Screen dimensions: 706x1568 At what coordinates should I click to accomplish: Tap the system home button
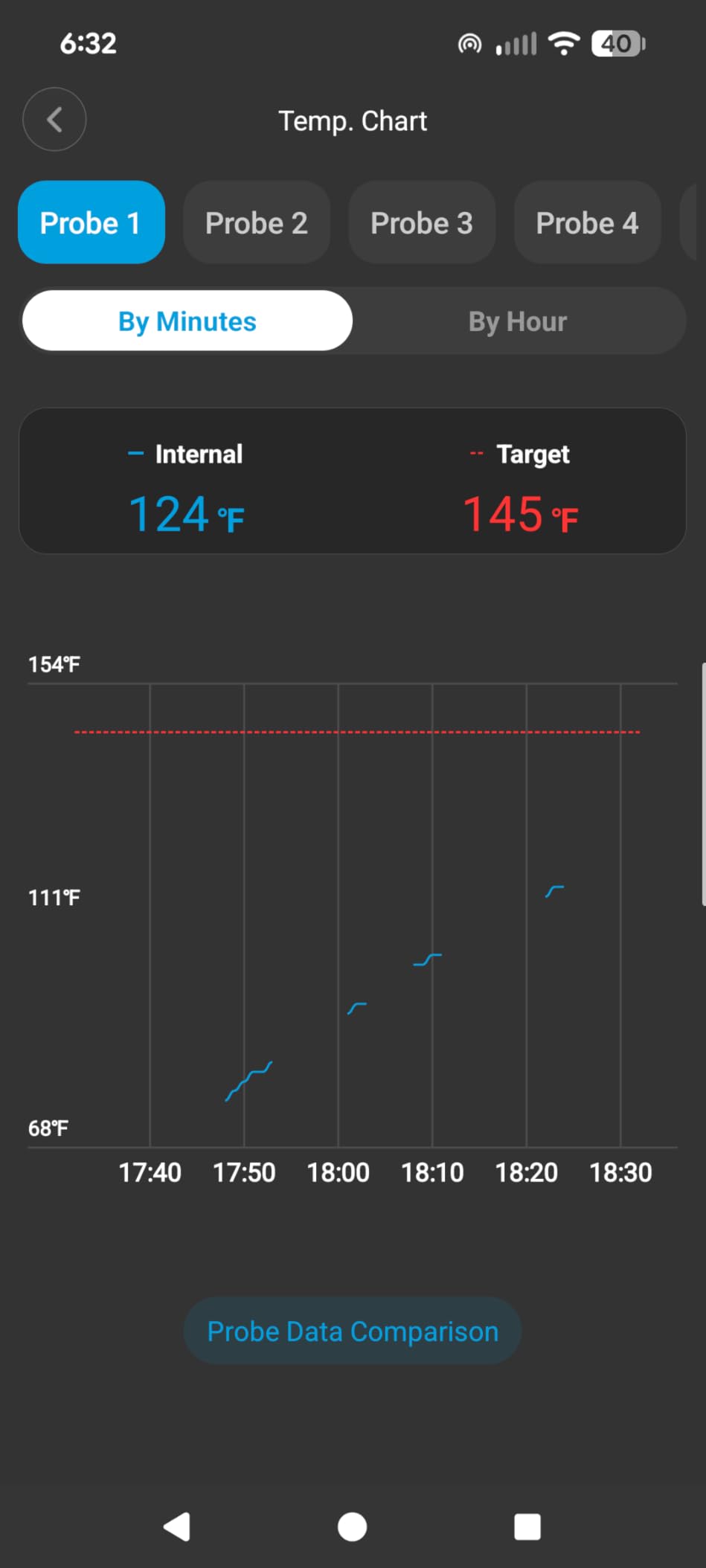pos(353,1527)
